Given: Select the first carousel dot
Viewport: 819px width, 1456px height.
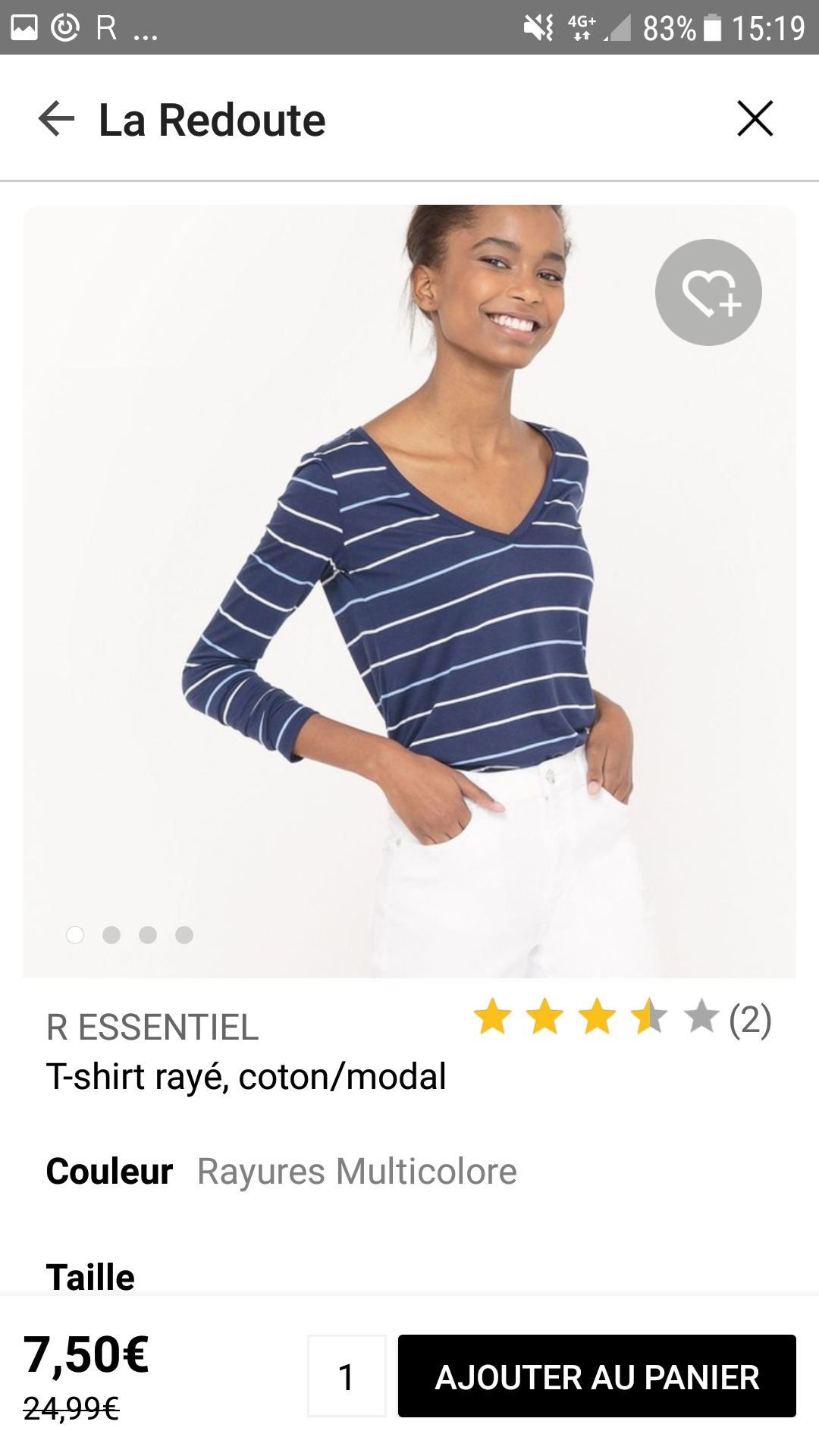Looking at the screenshot, I should (76, 935).
